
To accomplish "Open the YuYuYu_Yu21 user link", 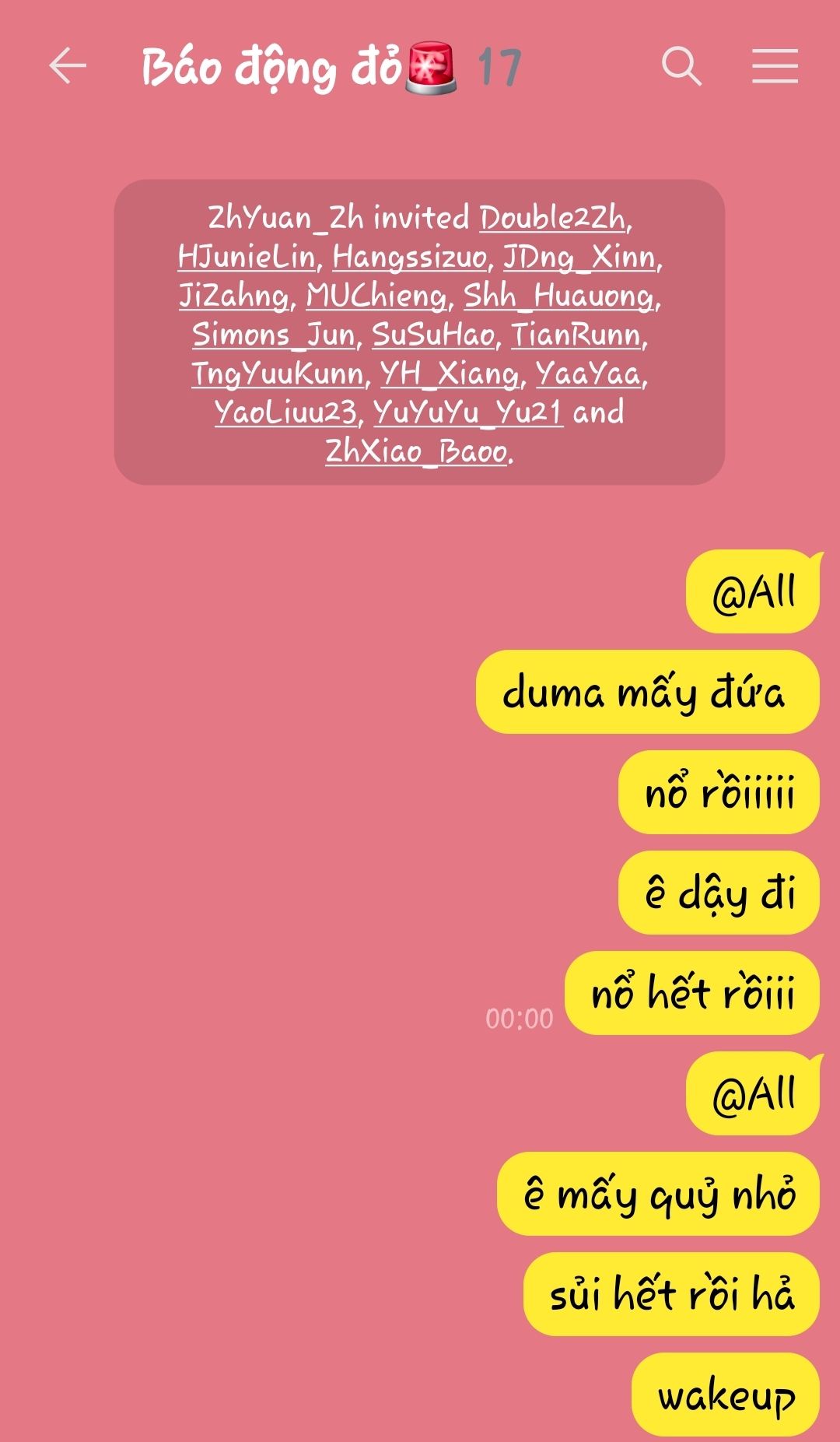I will (x=467, y=412).
